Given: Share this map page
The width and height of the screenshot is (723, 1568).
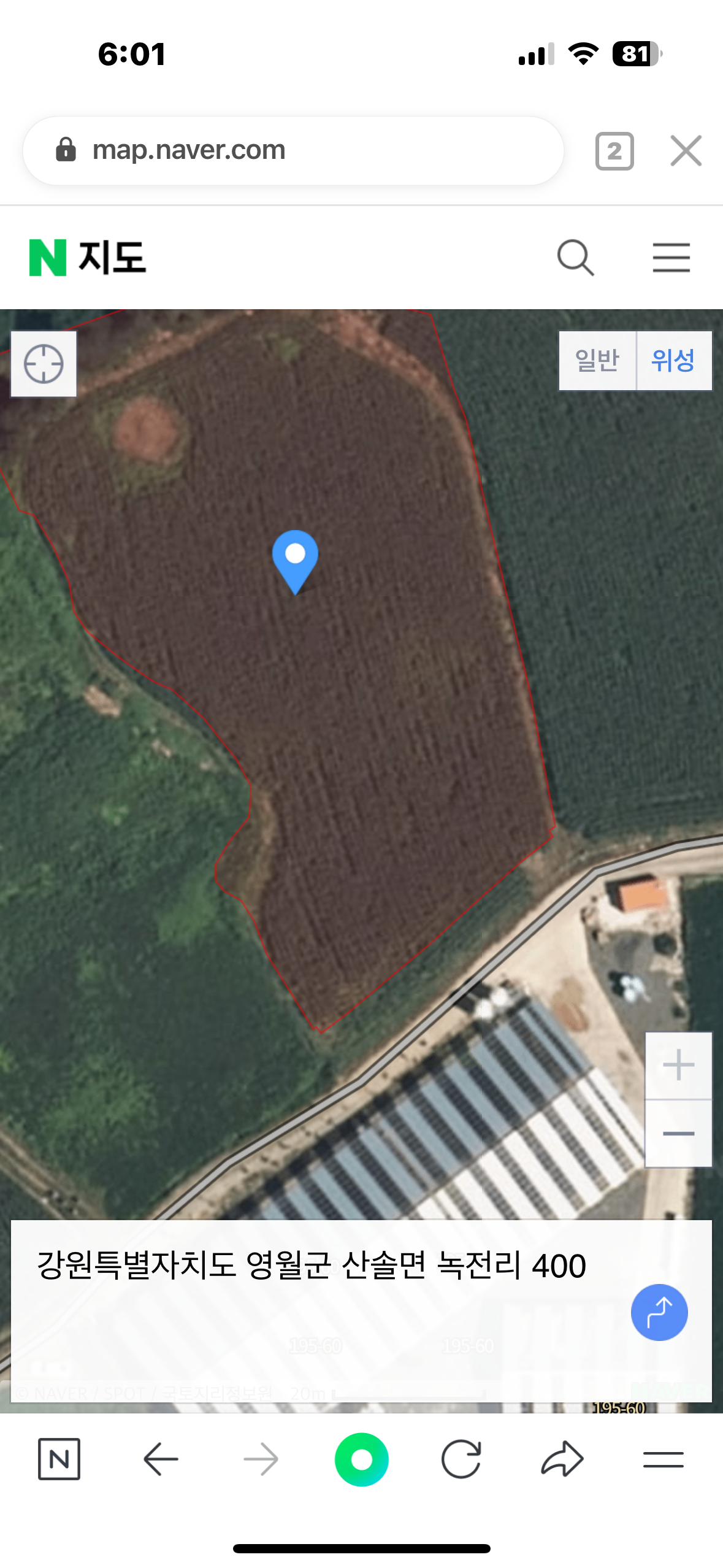Looking at the screenshot, I should point(562,1459).
